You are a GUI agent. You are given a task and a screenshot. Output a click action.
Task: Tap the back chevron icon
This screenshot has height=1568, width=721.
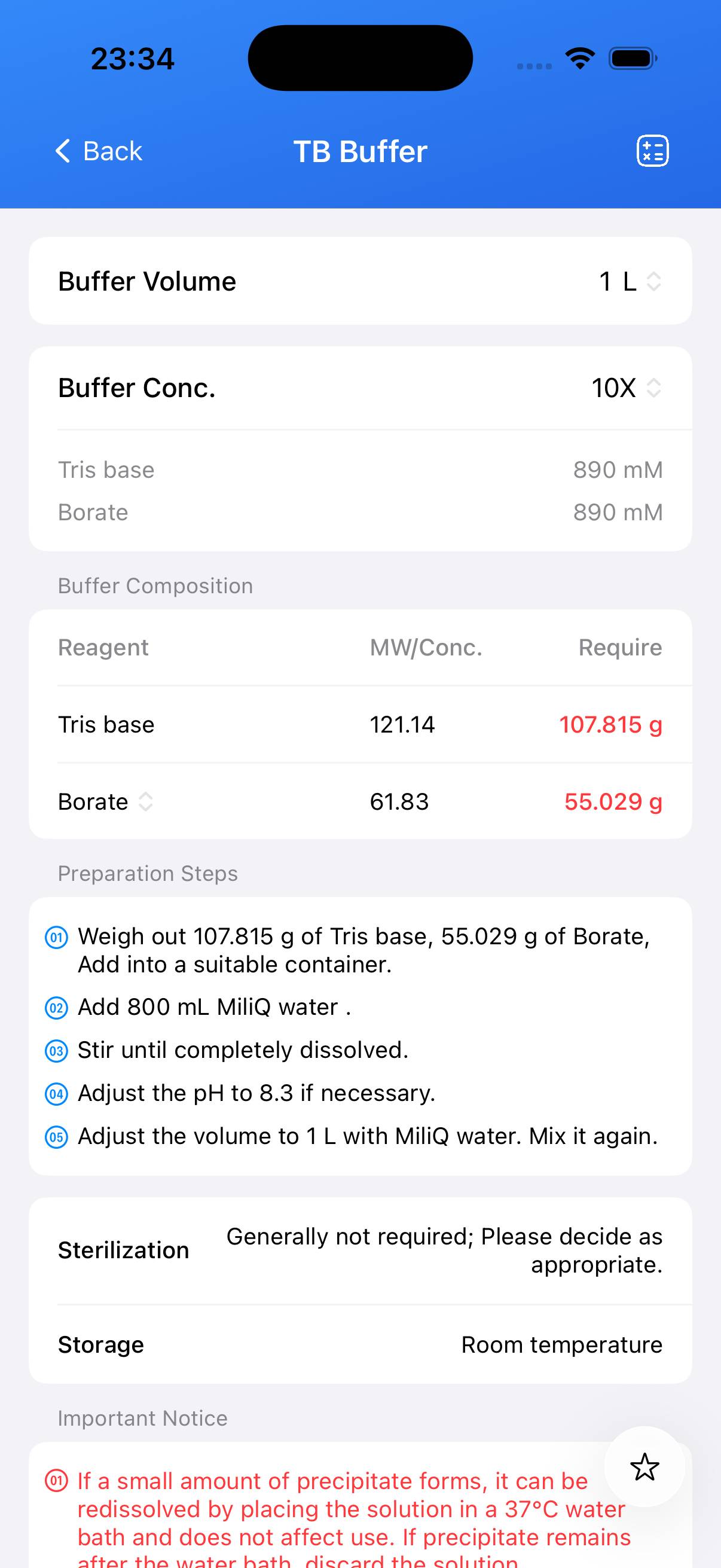(x=63, y=150)
